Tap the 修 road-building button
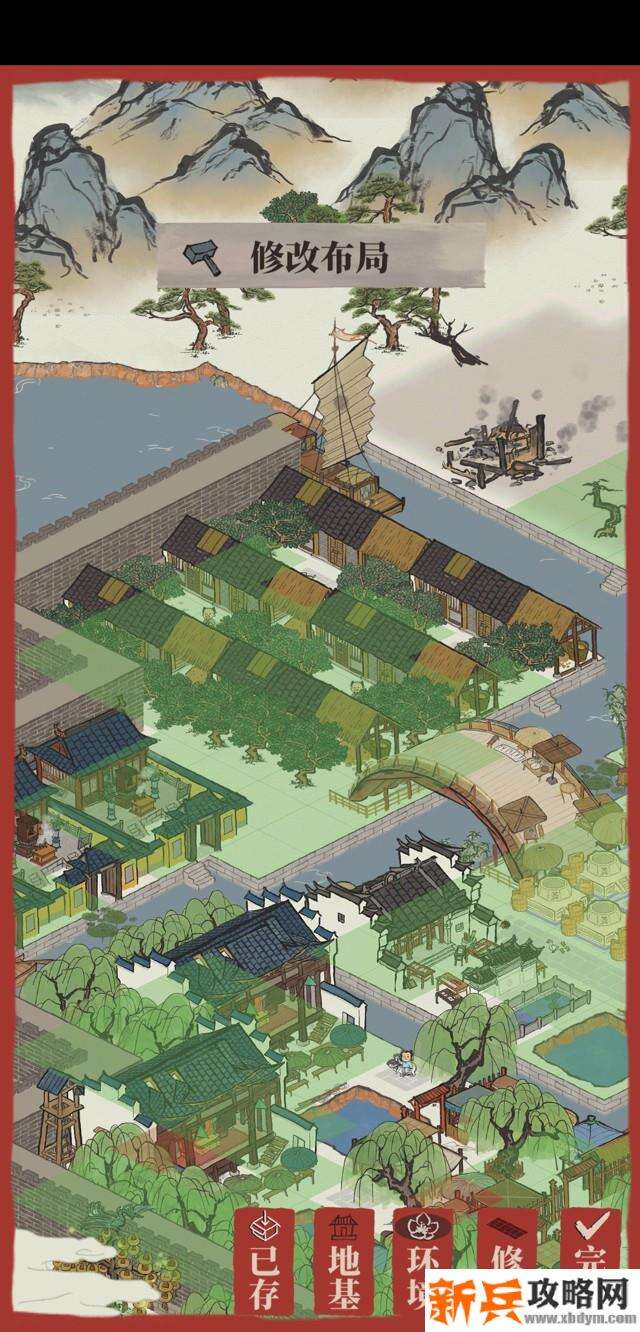640x1332 pixels. tap(507, 1240)
